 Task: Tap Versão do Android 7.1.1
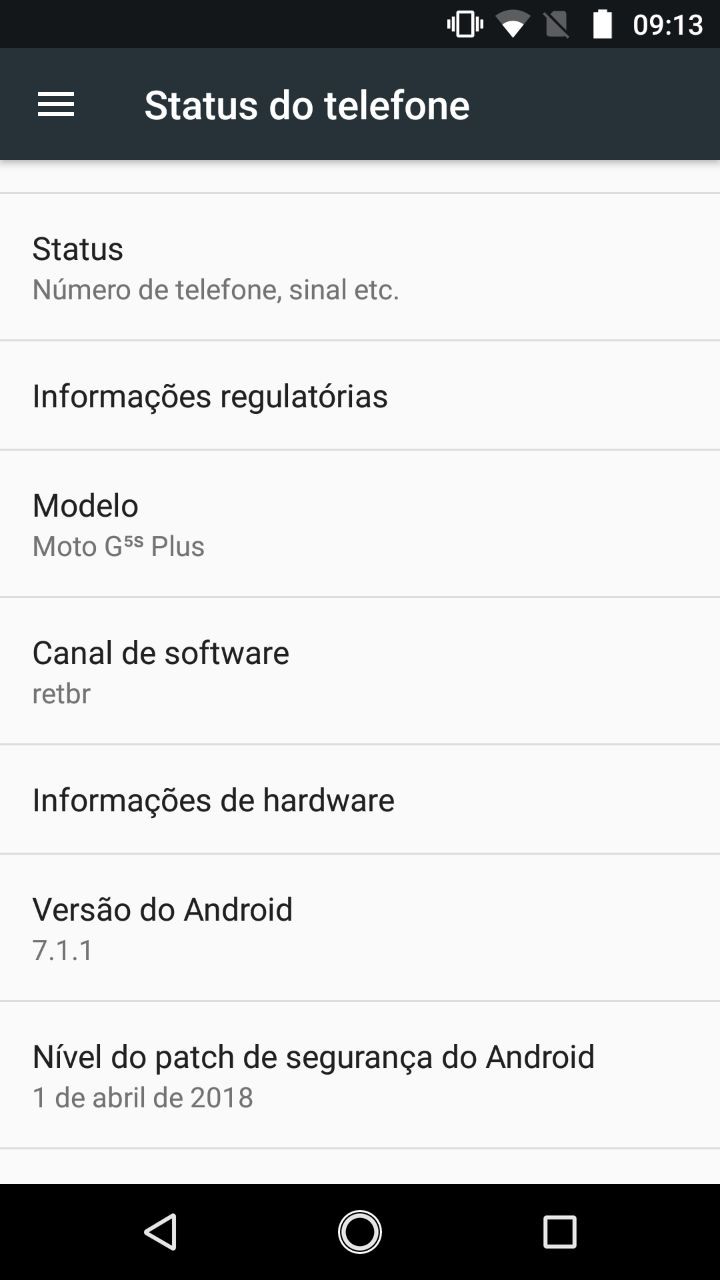click(x=360, y=928)
